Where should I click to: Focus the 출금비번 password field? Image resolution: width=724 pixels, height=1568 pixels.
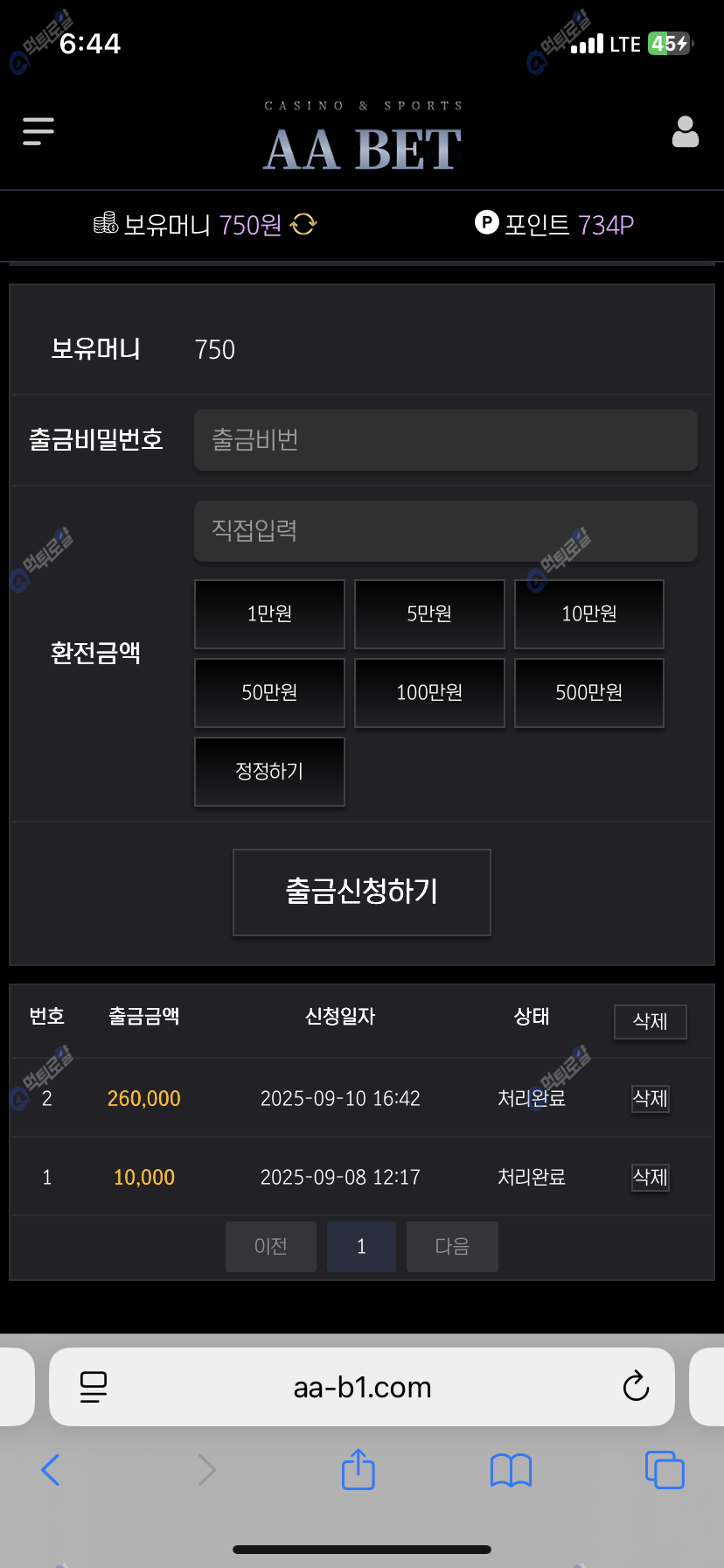tap(445, 440)
